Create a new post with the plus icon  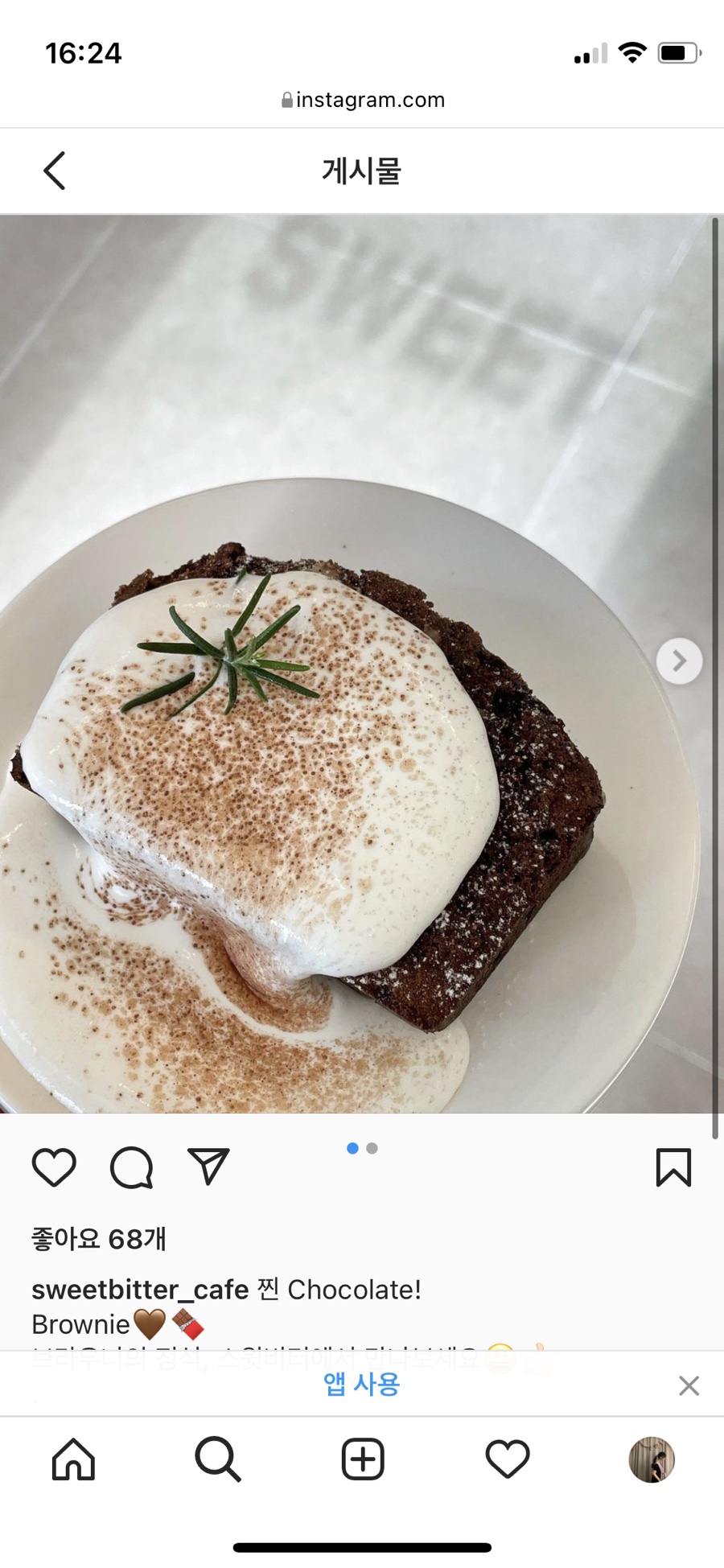coord(363,1459)
